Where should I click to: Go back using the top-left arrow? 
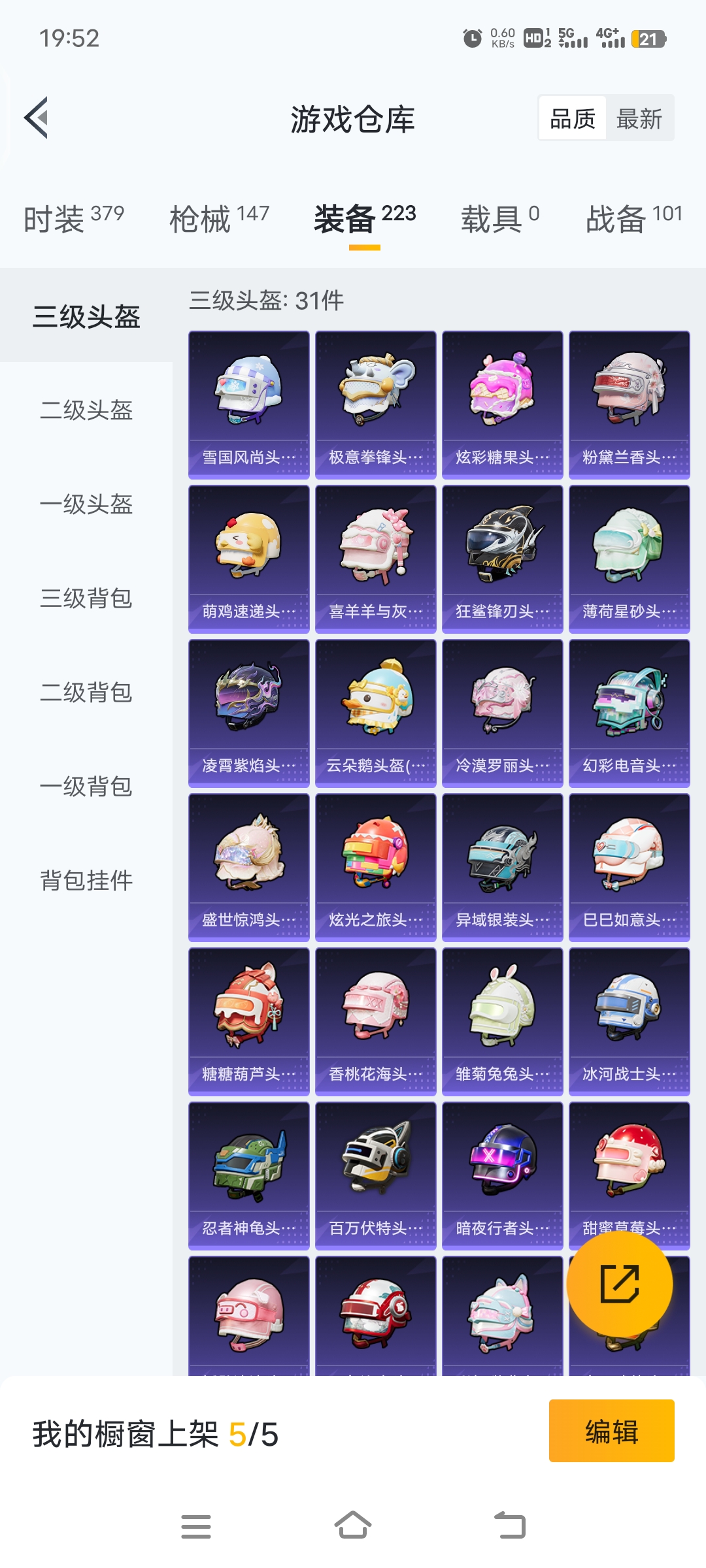[37, 118]
